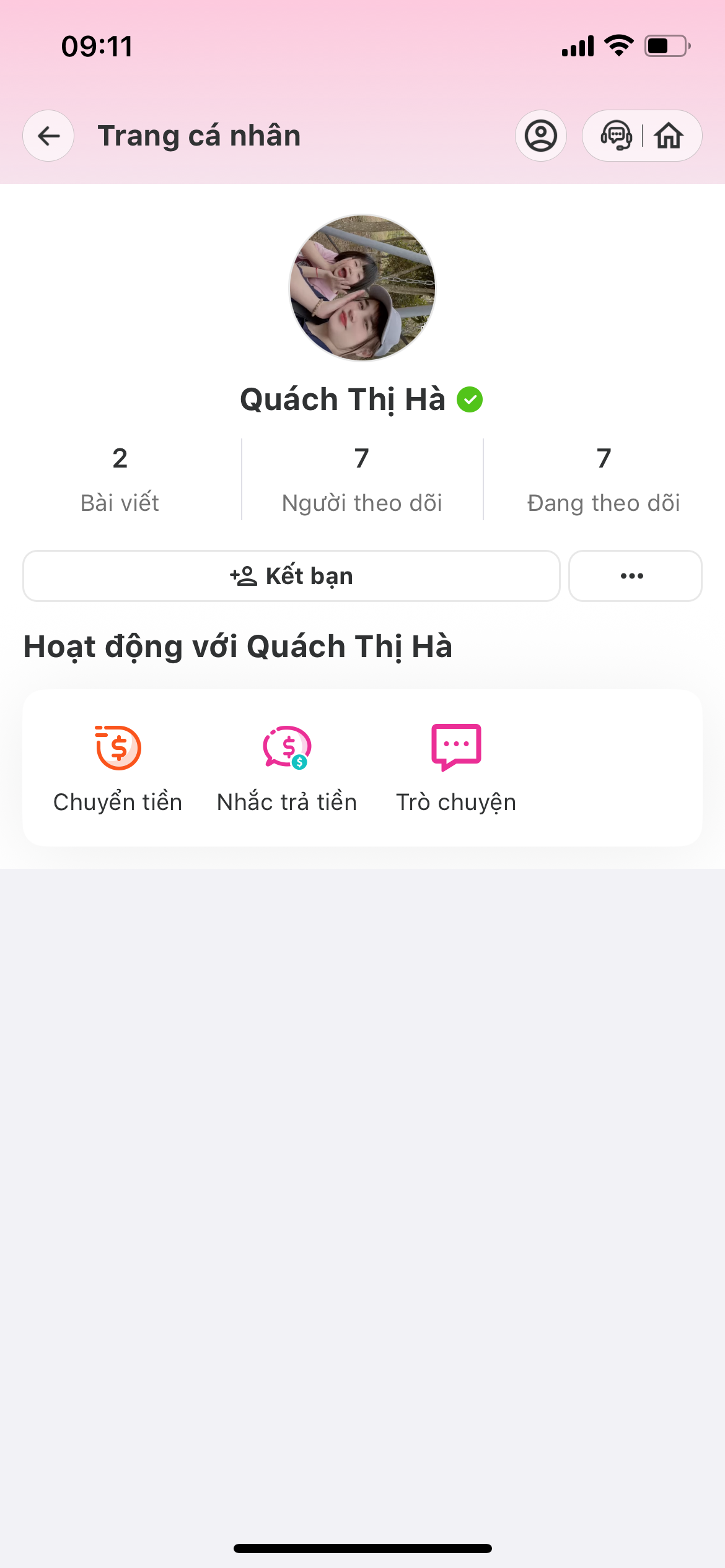The height and width of the screenshot is (1568, 725).
Task: Go back from Trang cá nhân
Action: point(48,136)
